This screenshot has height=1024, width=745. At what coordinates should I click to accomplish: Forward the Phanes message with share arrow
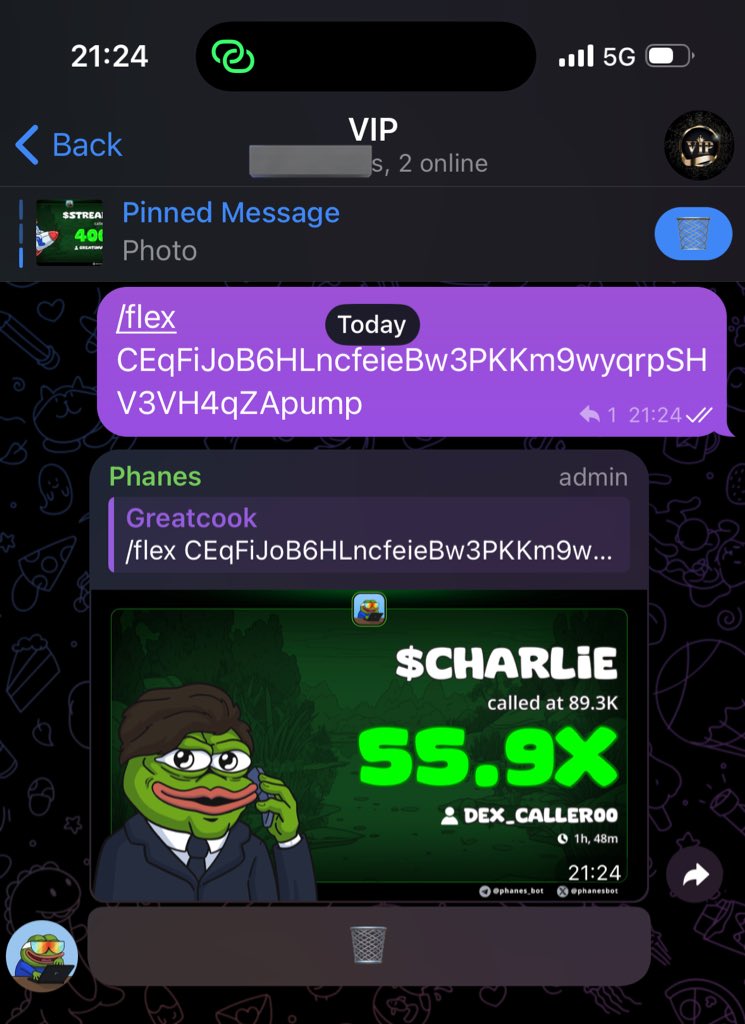pos(695,875)
